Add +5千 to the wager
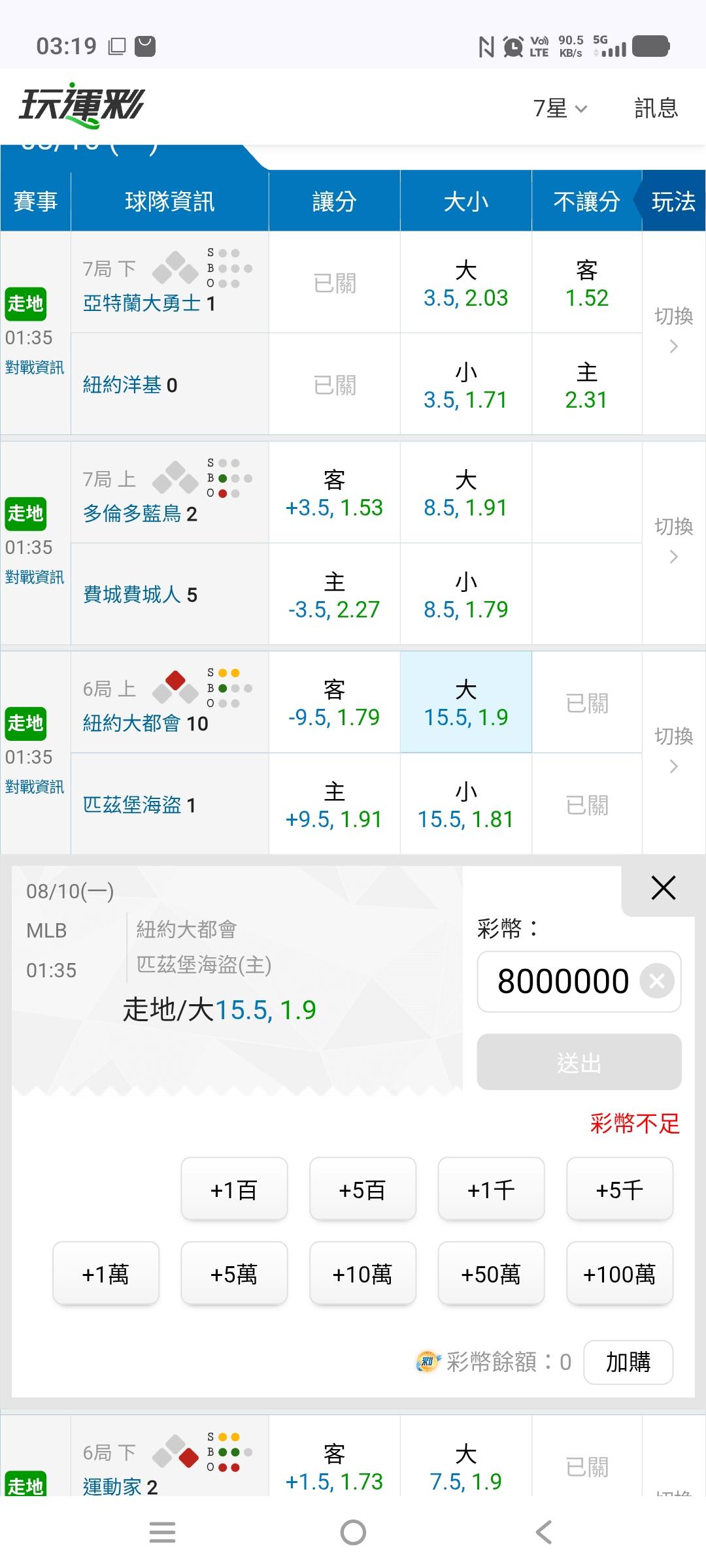Image resolution: width=706 pixels, height=1568 pixels. [x=620, y=1190]
